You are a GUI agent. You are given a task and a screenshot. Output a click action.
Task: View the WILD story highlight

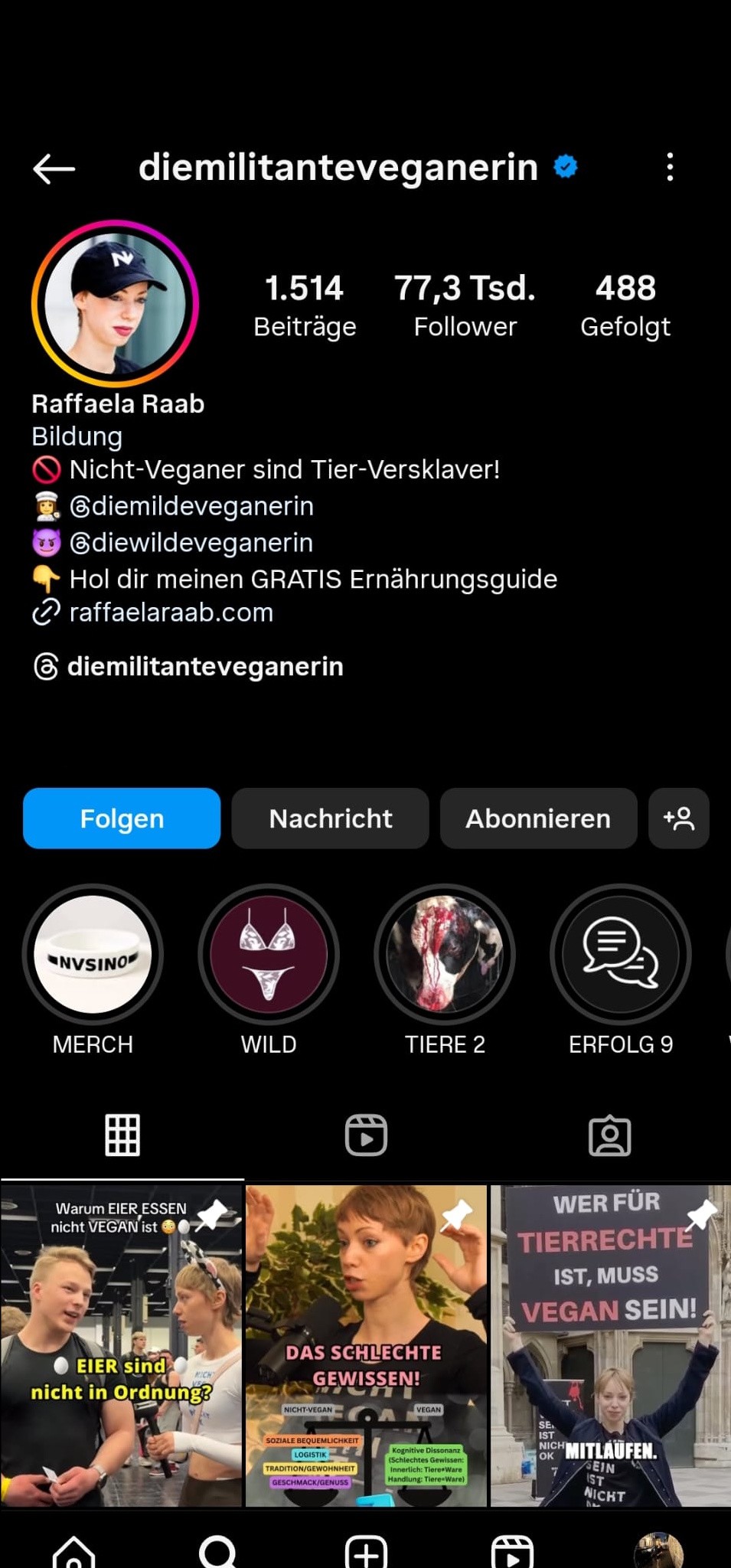(x=269, y=955)
